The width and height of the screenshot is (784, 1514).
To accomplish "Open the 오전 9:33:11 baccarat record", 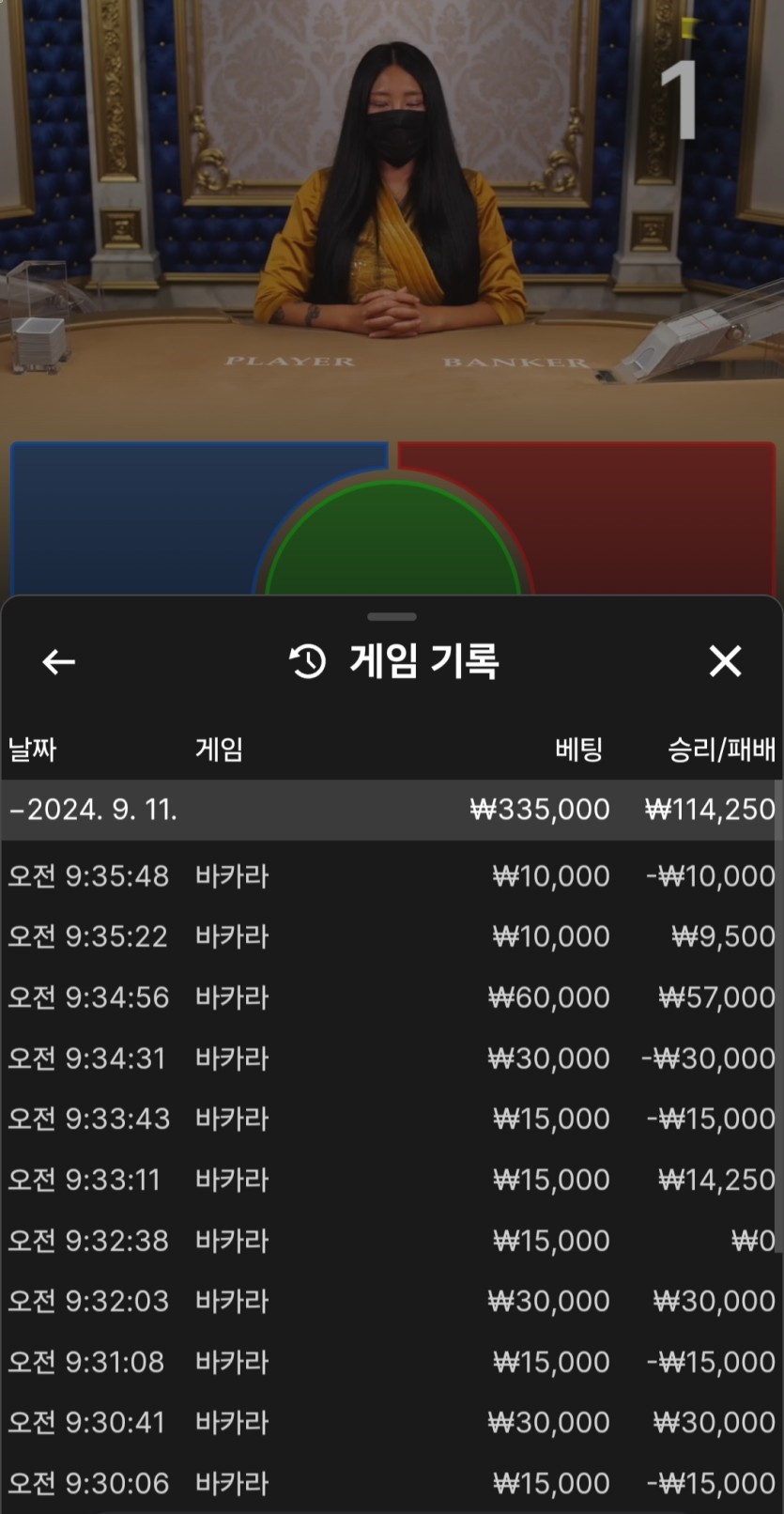I will (392, 1180).
